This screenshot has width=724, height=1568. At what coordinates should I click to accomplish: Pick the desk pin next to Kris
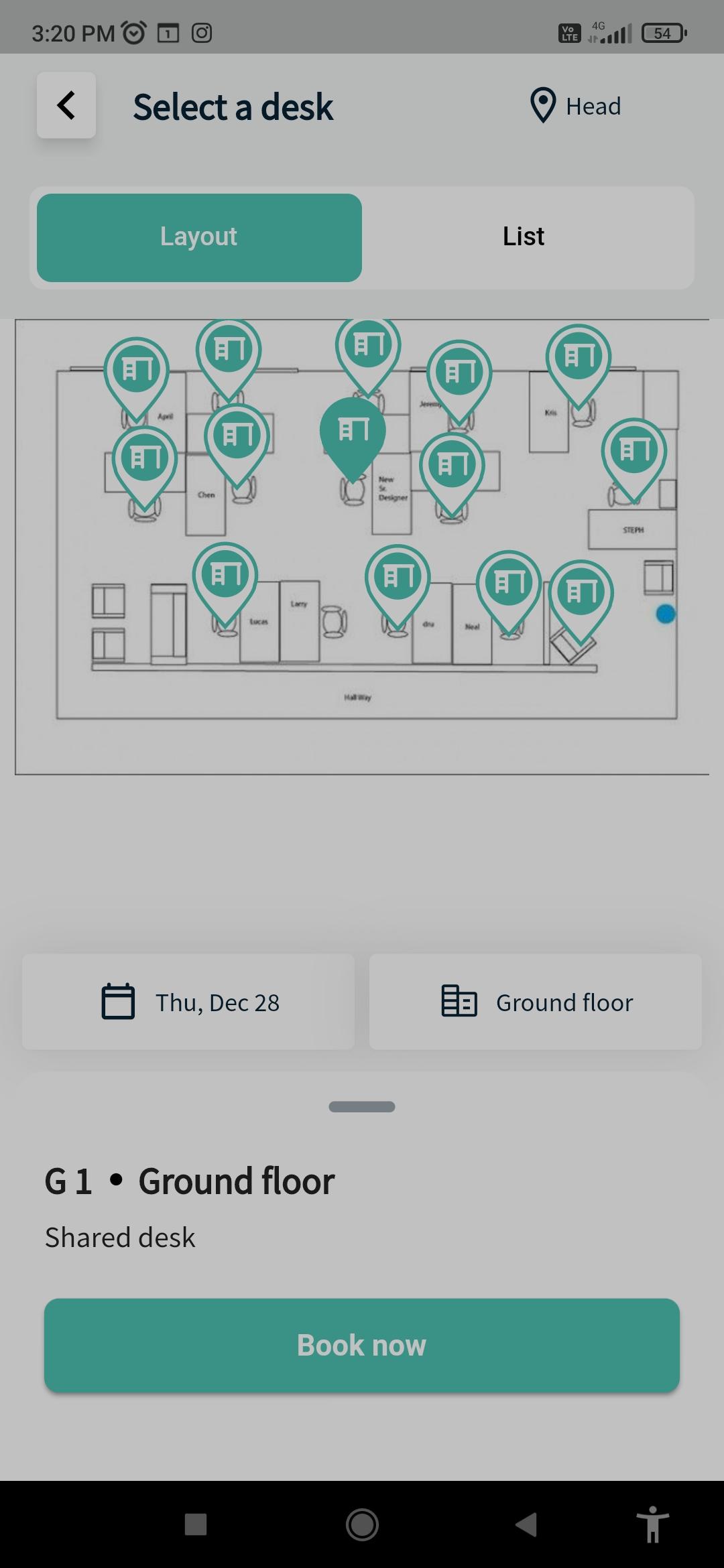click(x=578, y=358)
